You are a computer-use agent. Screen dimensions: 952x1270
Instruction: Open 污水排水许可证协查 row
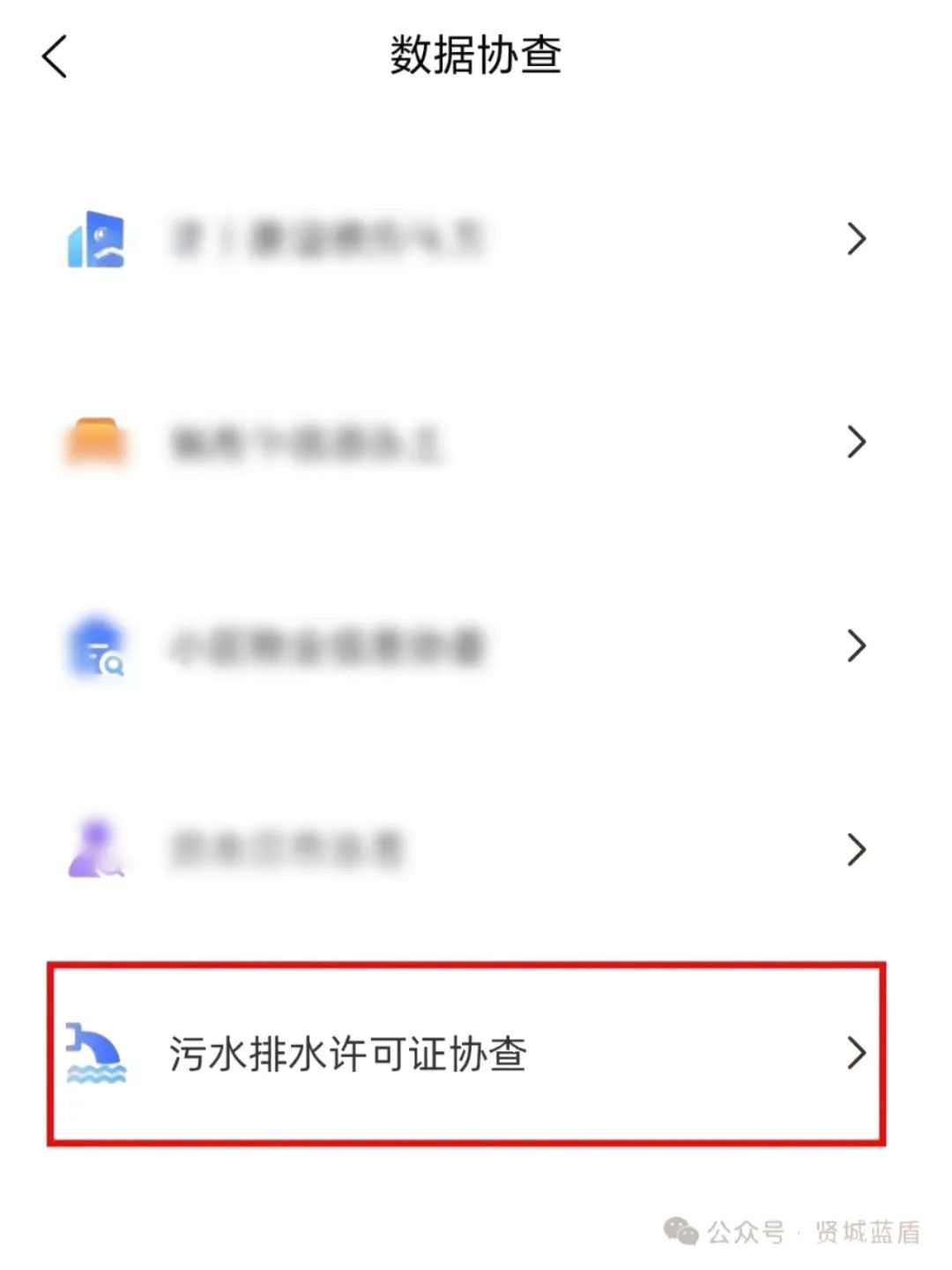pyautogui.click(x=465, y=1054)
